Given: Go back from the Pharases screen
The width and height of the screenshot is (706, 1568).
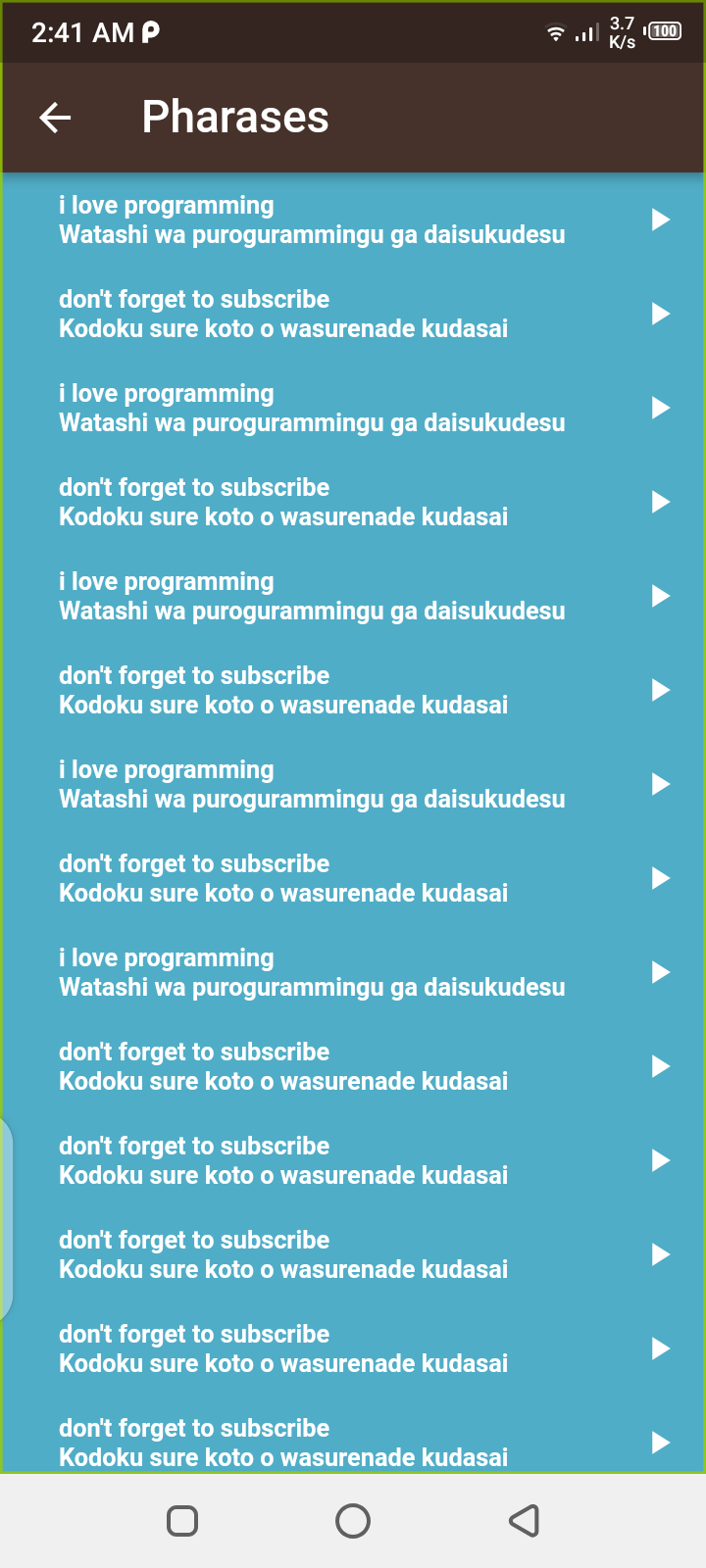Looking at the screenshot, I should pyautogui.click(x=55, y=118).
